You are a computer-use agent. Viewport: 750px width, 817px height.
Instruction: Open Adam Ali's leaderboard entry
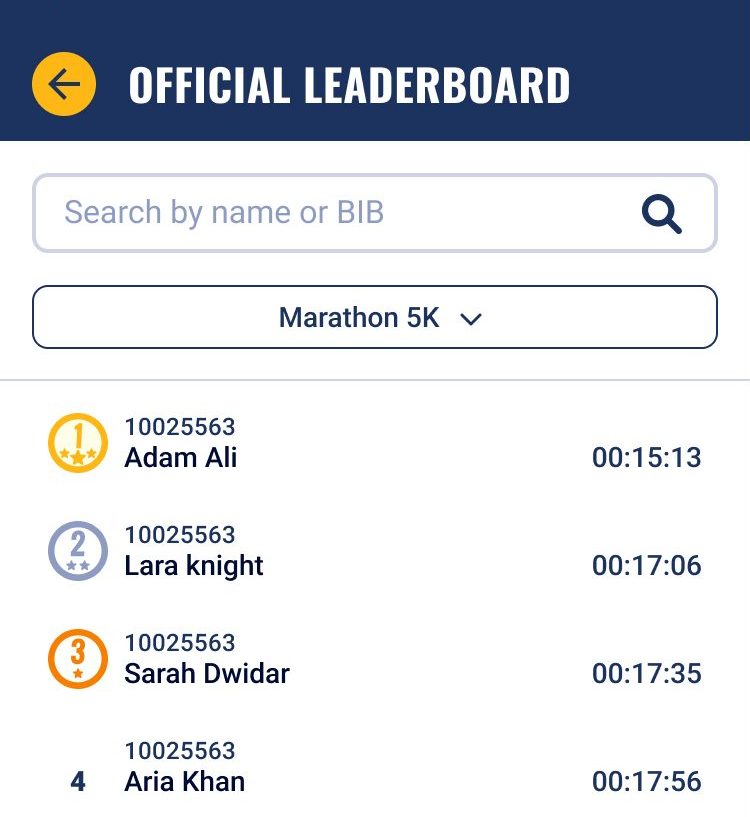375,443
